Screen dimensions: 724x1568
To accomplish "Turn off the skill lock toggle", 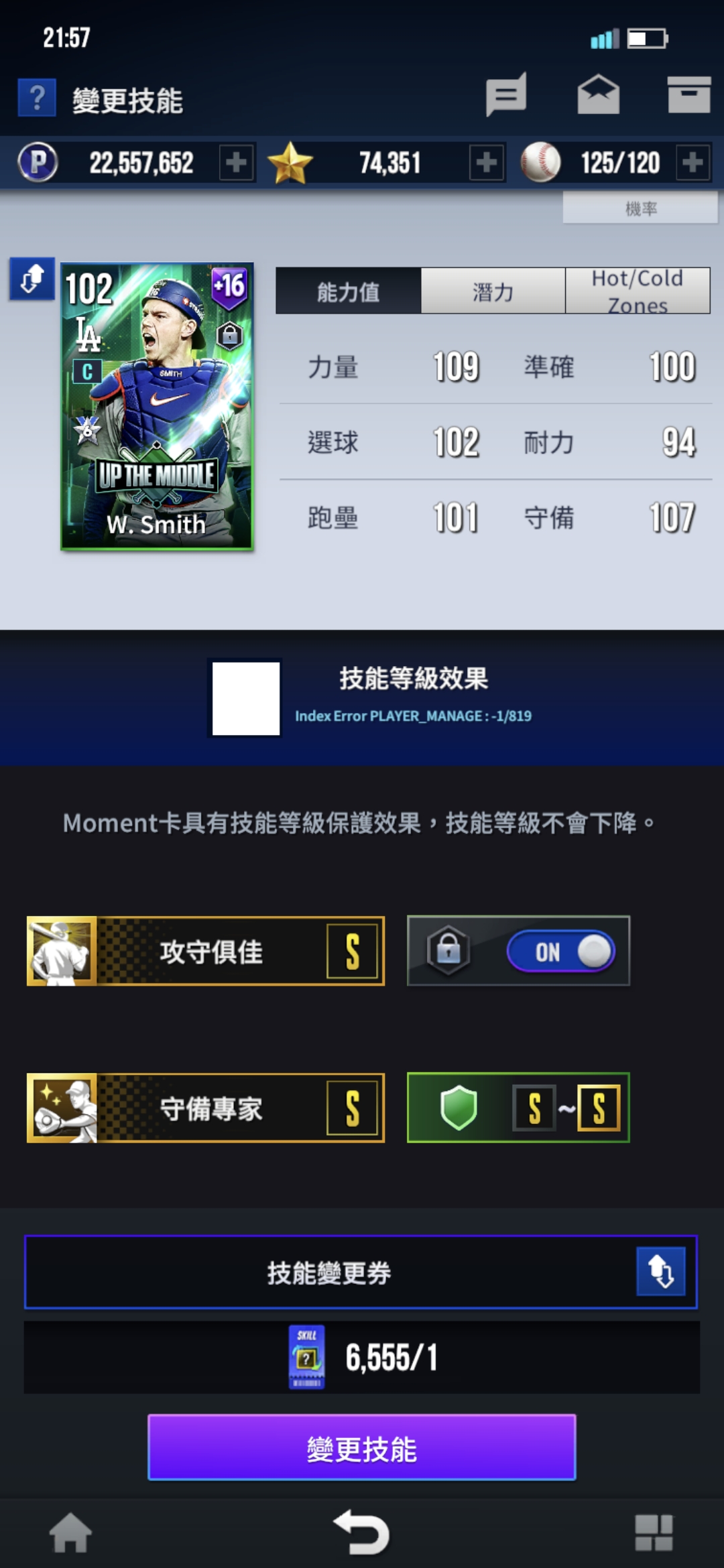I will click(x=561, y=951).
